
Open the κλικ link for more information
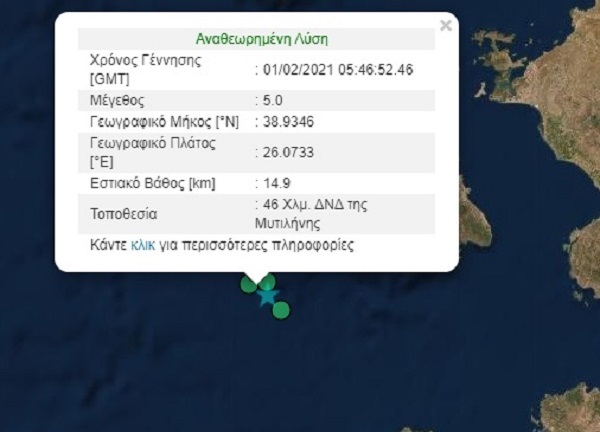(143, 244)
